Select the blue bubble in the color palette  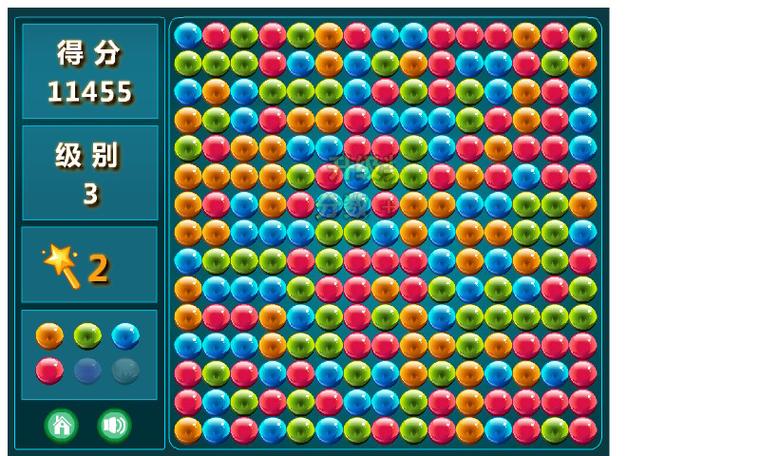coord(126,336)
